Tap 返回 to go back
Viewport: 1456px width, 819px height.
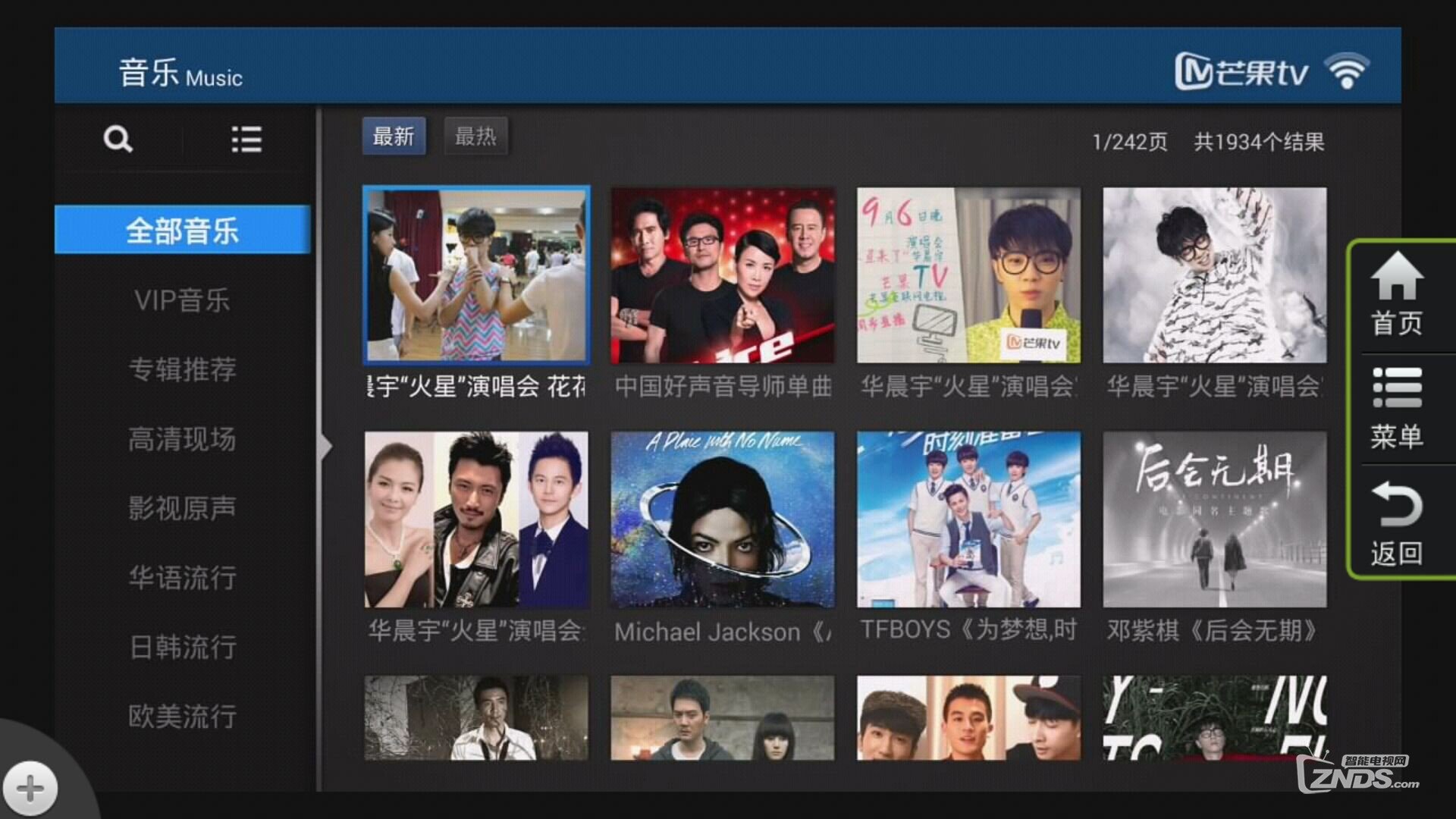(x=1396, y=525)
